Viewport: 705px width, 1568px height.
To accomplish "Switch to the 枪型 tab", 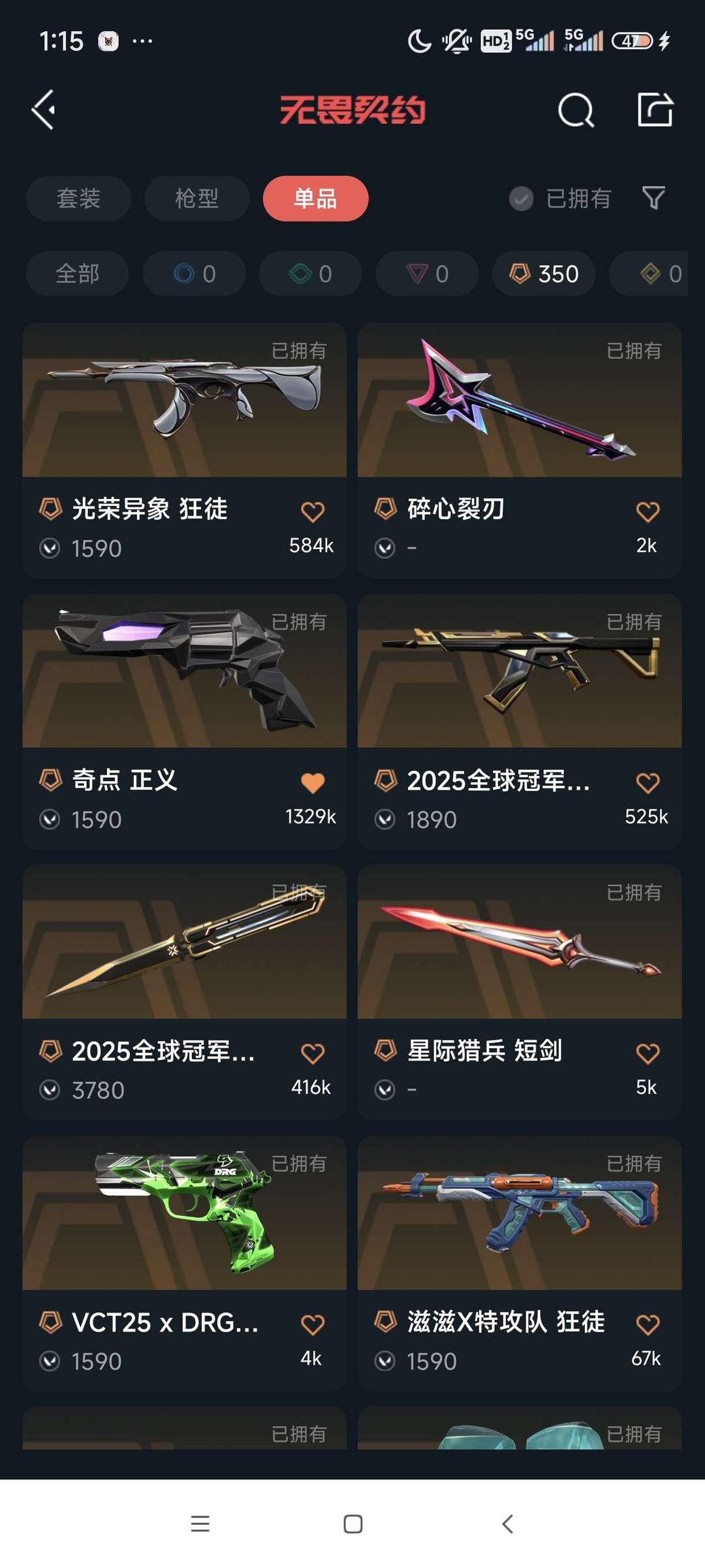I will (x=196, y=199).
